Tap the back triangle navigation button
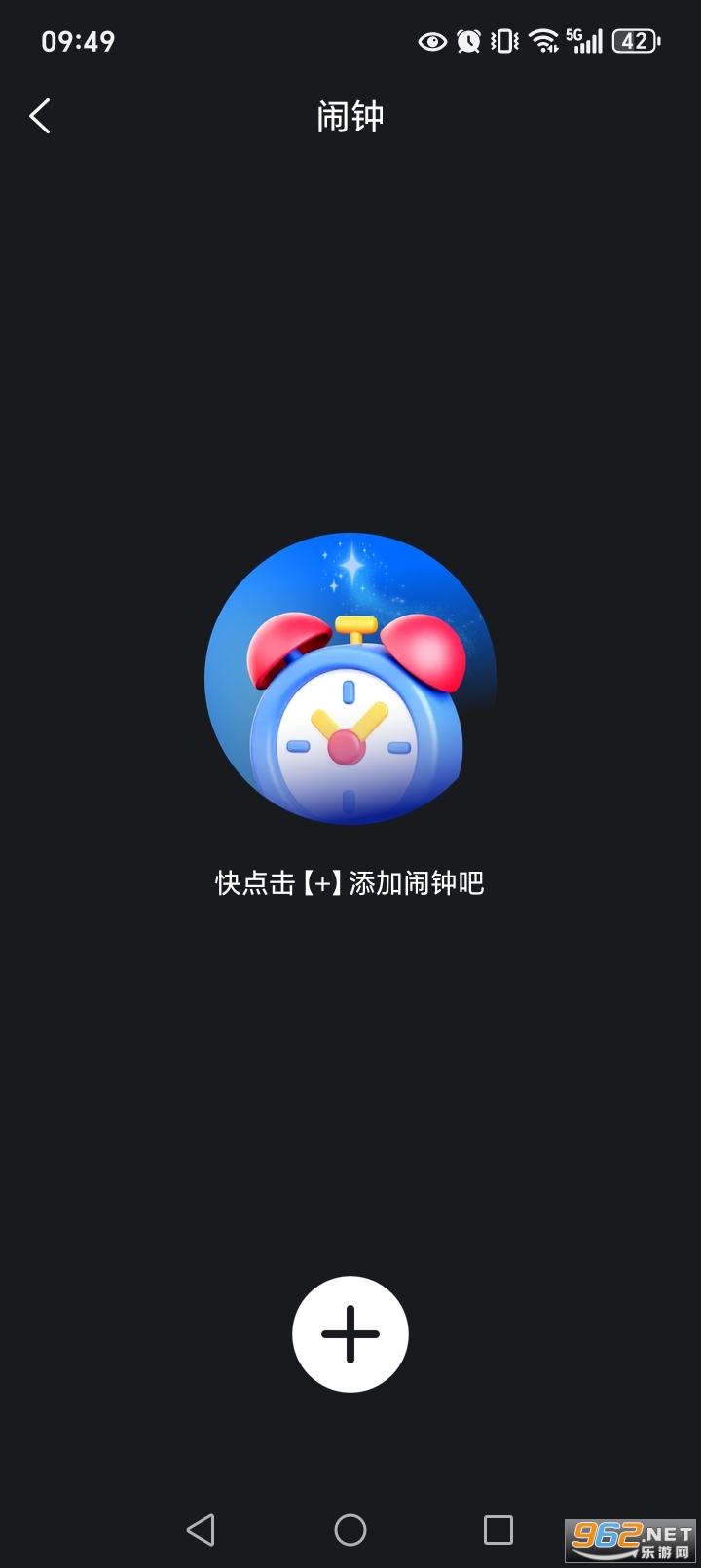 tap(200, 1529)
